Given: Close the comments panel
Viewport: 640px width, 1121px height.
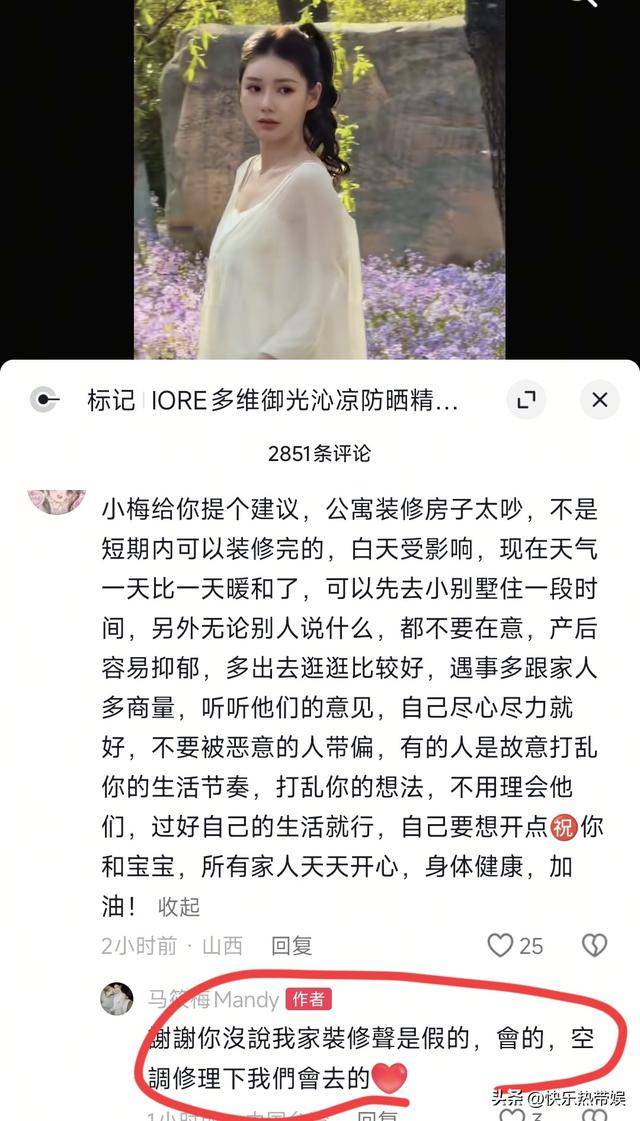Looking at the screenshot, I should pos(599,401).
